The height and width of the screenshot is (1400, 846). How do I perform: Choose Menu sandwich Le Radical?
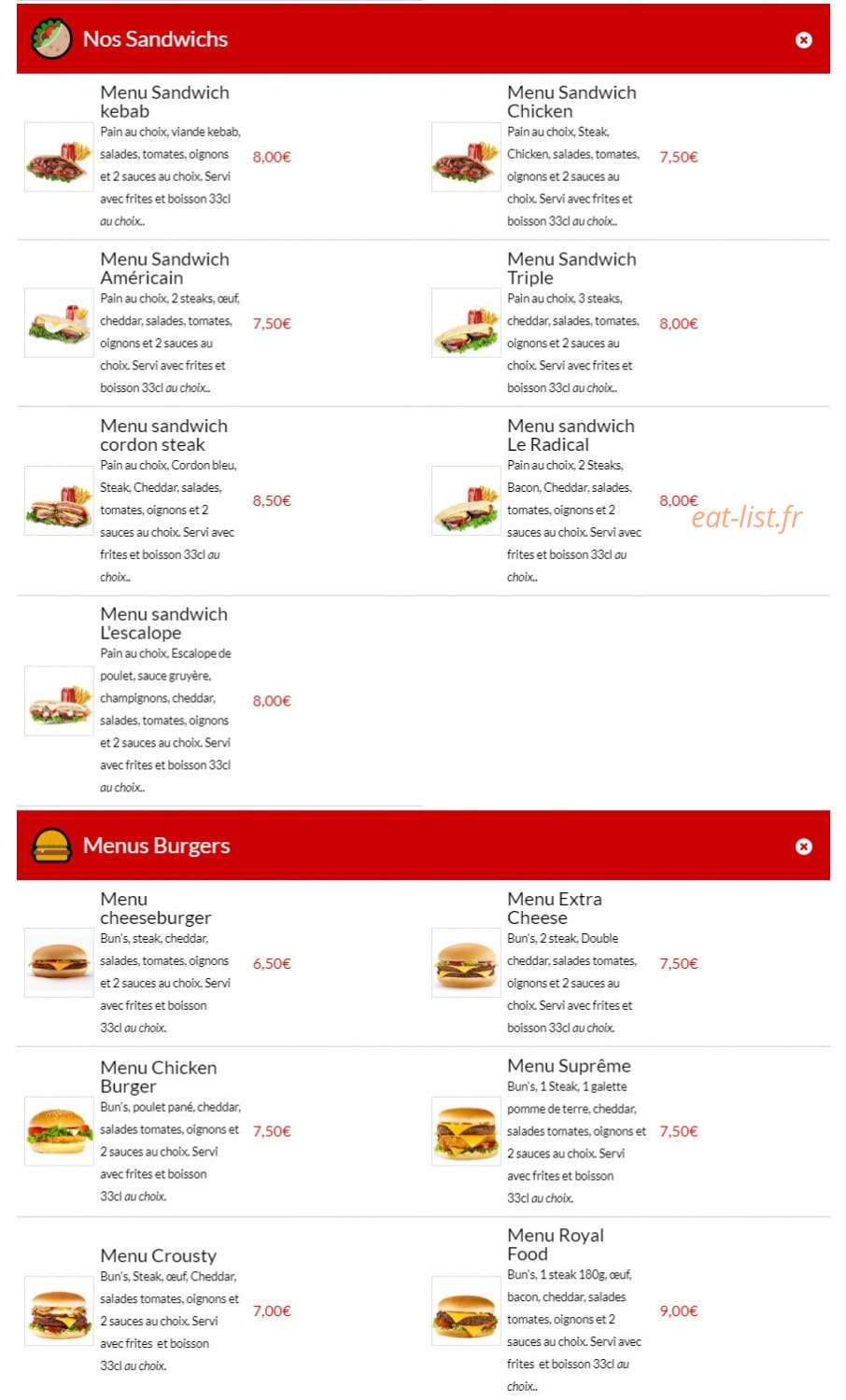(x=571, y=435)
